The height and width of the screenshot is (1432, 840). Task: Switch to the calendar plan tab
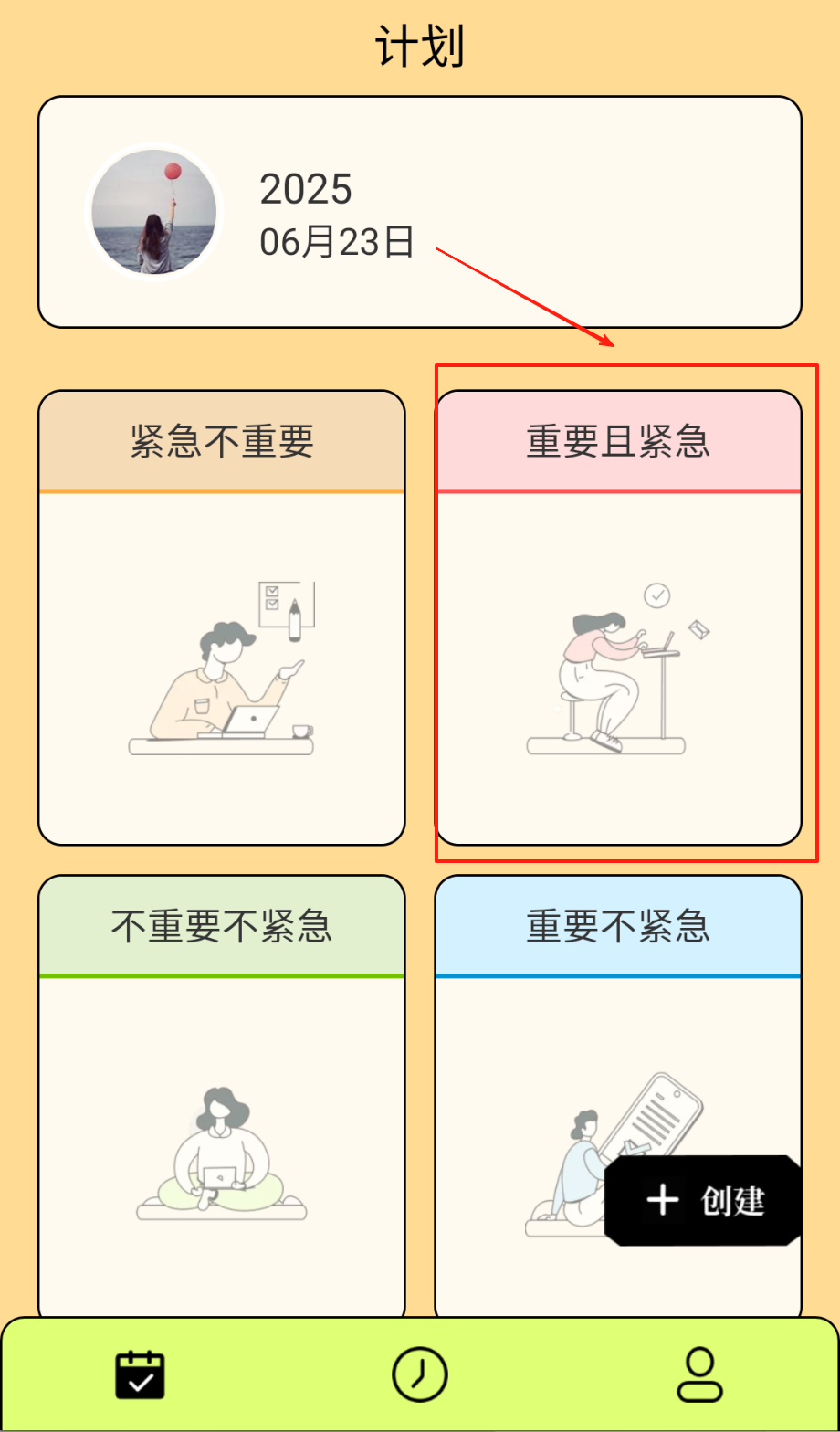pos(140,1374)
